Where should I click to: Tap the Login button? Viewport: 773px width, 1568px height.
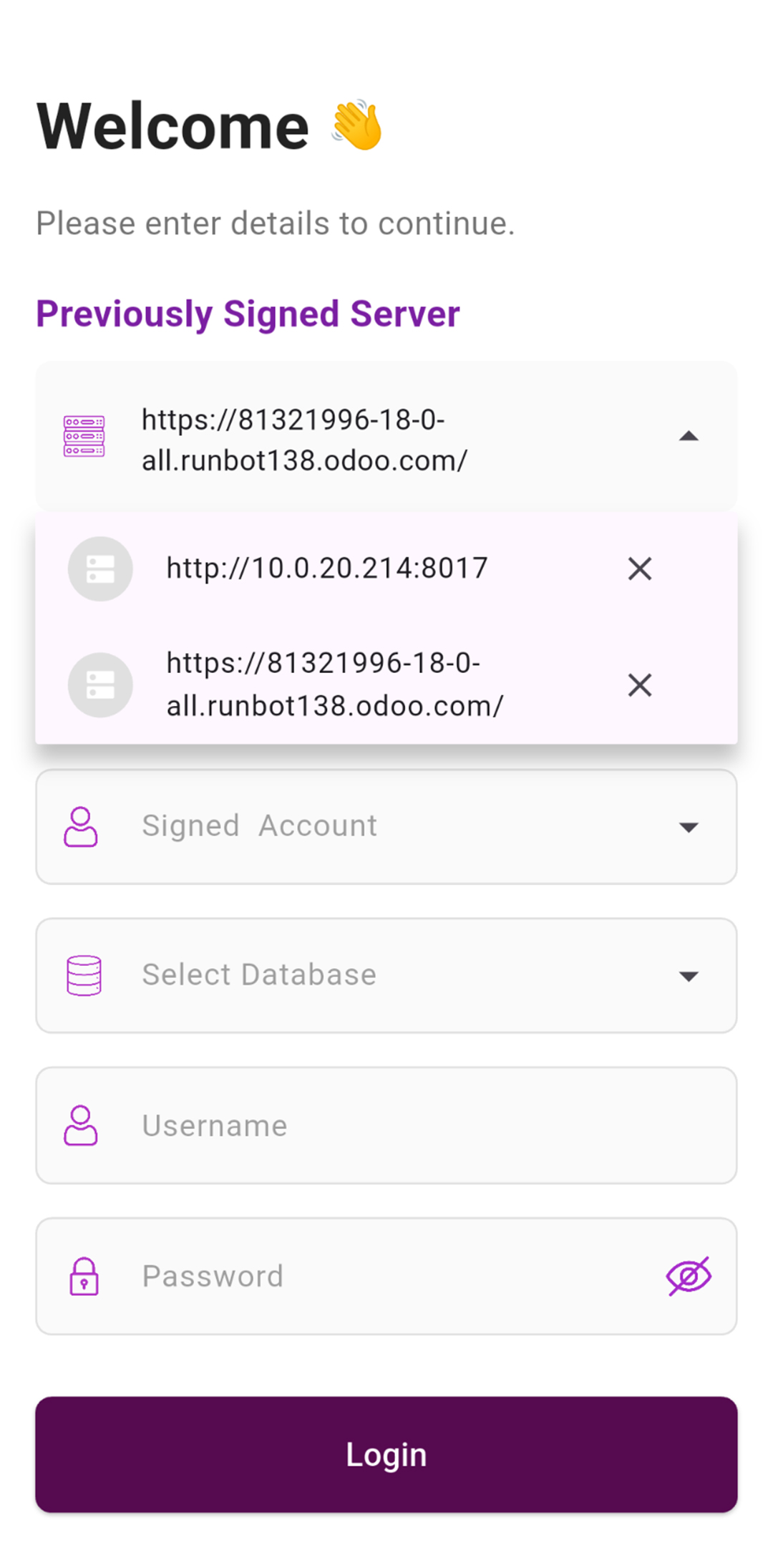(x=386, y=1454)
